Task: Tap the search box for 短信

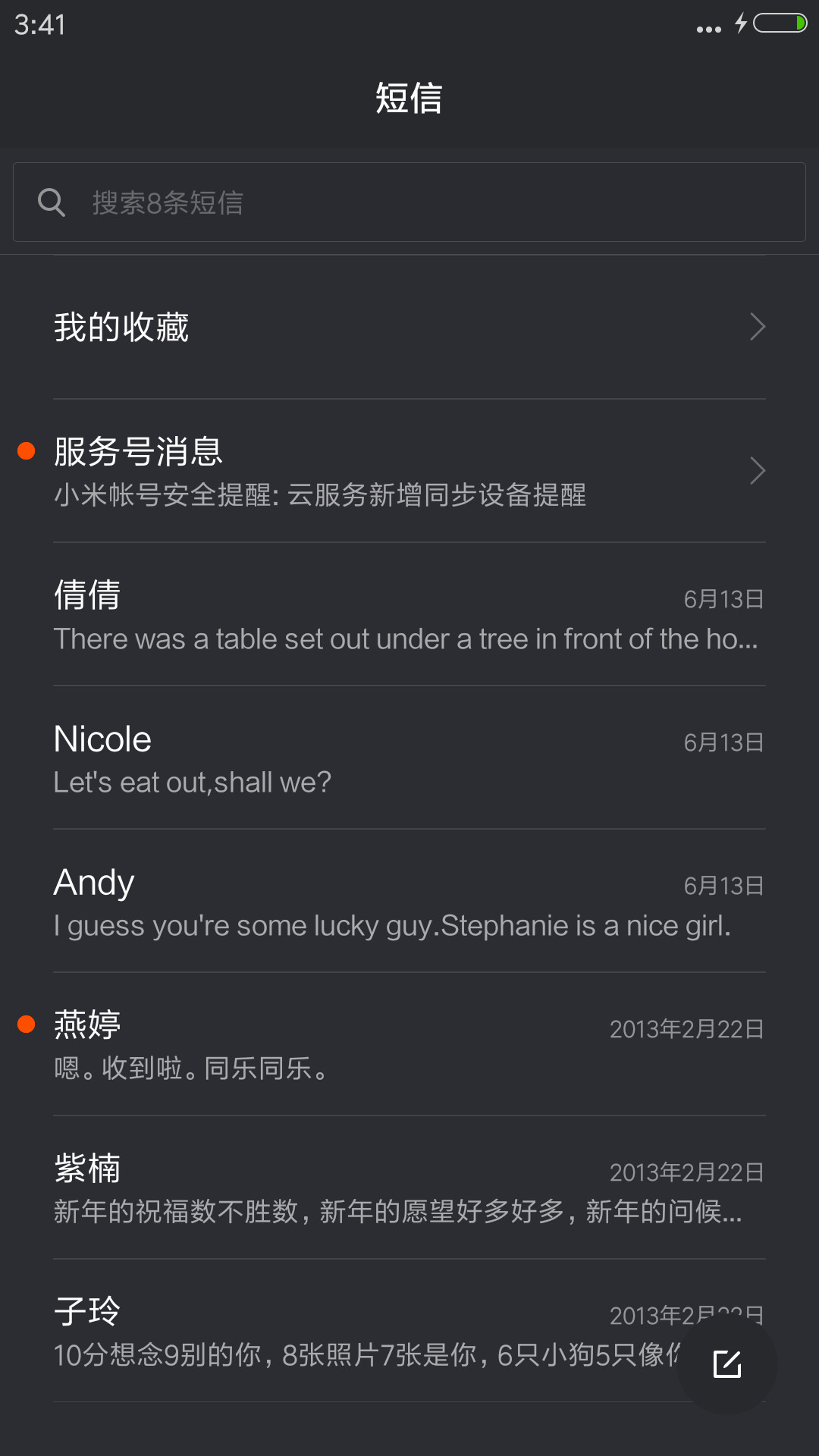Action: [x=409, y=202]
